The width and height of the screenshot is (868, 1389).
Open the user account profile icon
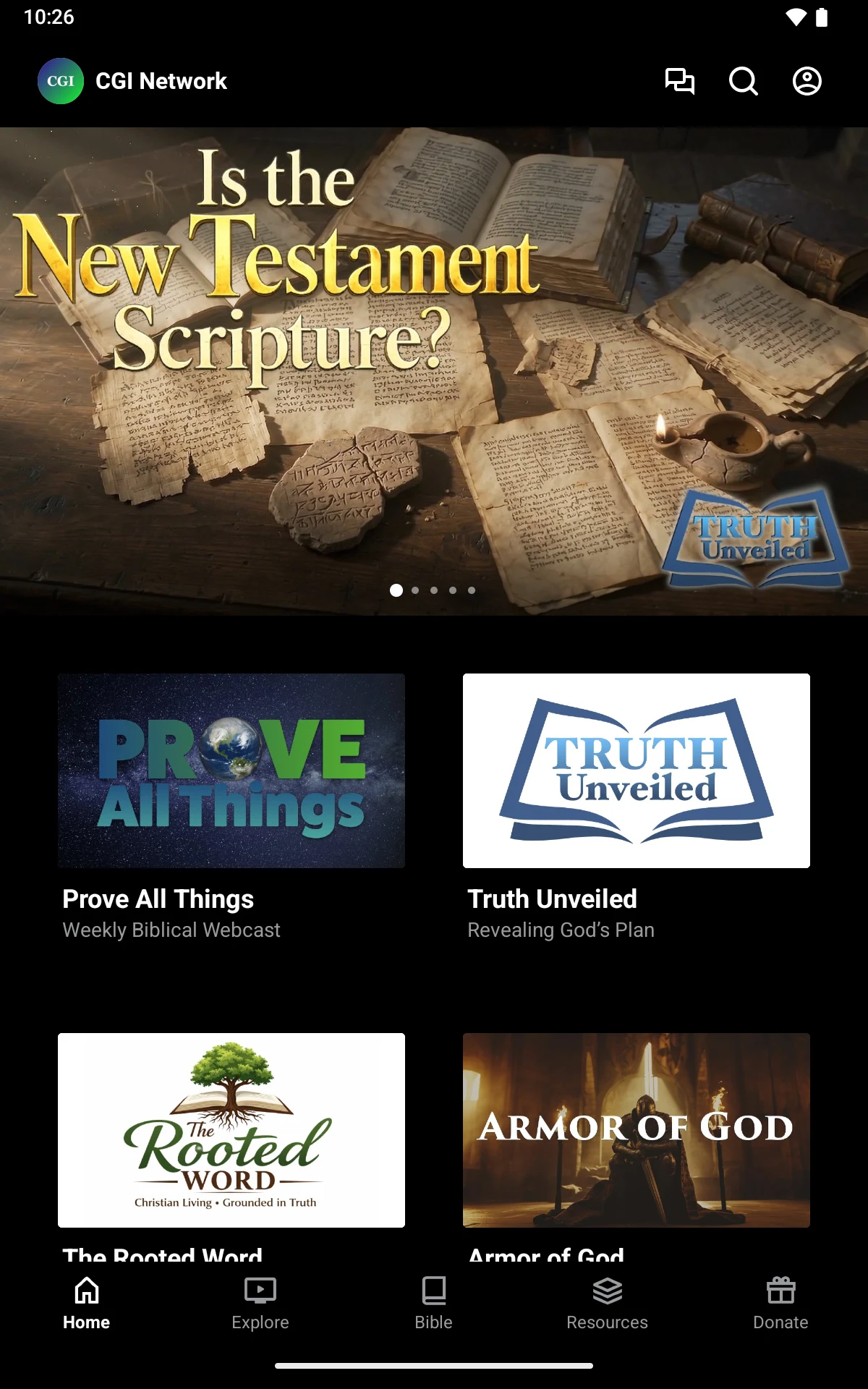[807, 81]
